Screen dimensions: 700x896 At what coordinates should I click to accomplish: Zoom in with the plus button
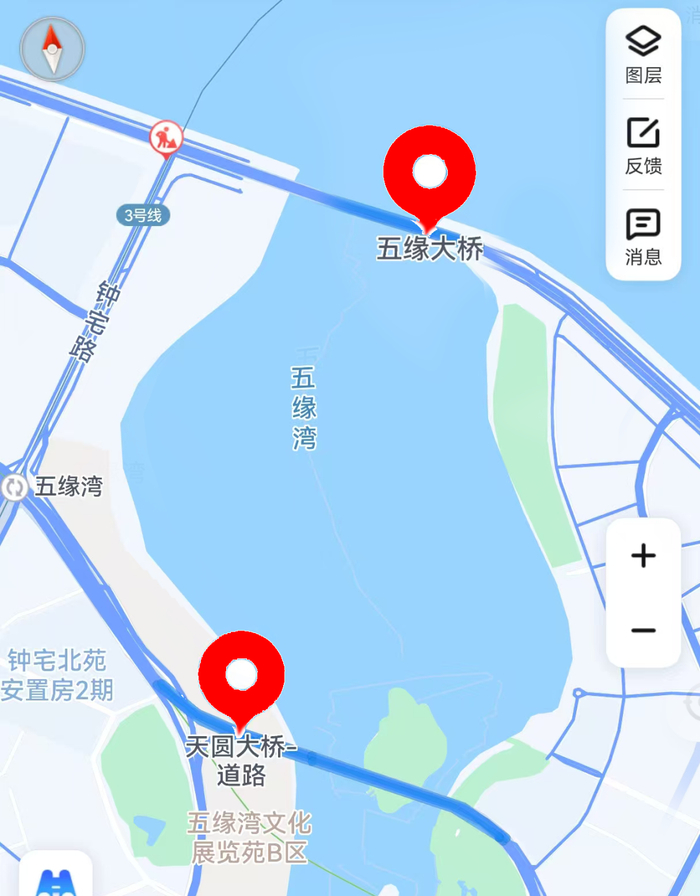click(x=643, y=555)
